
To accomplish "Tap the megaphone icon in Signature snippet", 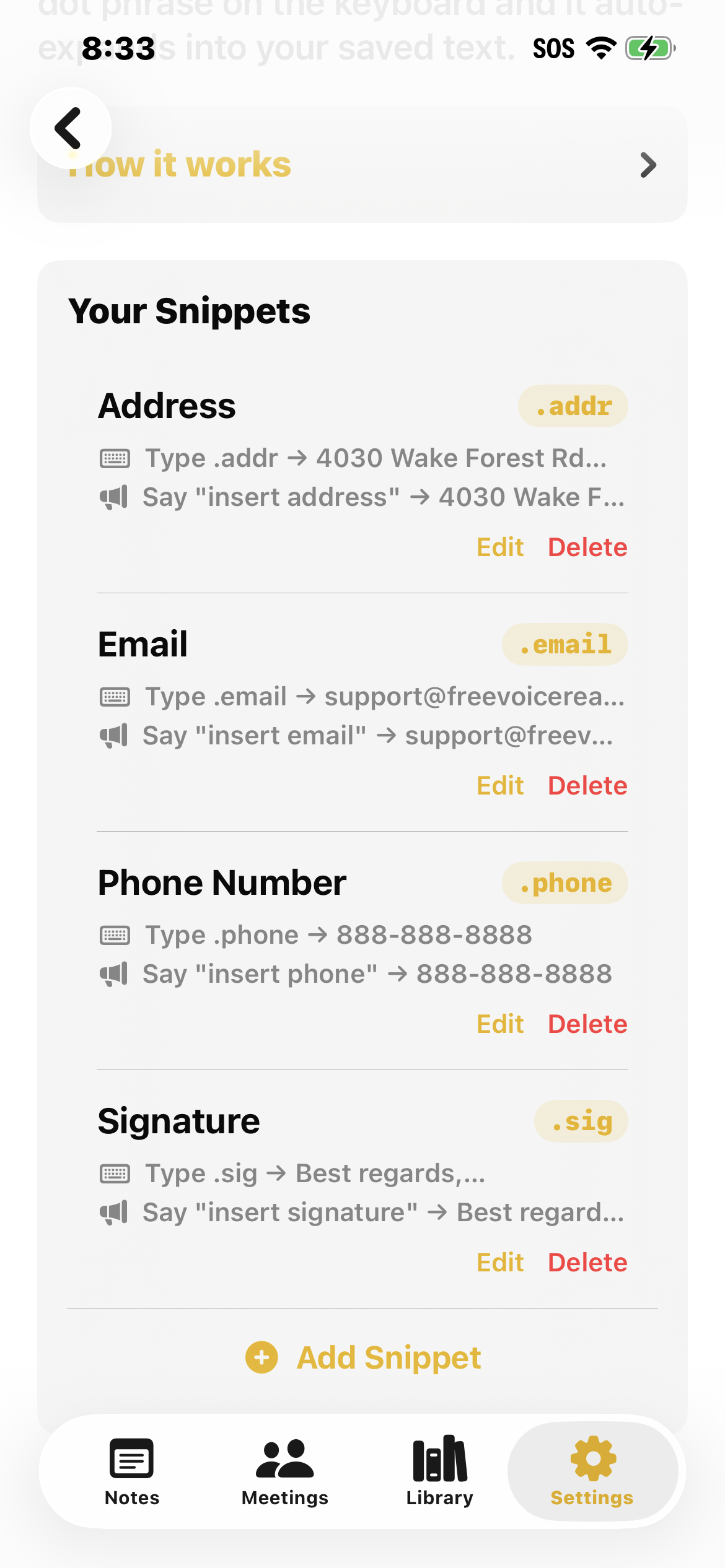I will (113, 1212).
